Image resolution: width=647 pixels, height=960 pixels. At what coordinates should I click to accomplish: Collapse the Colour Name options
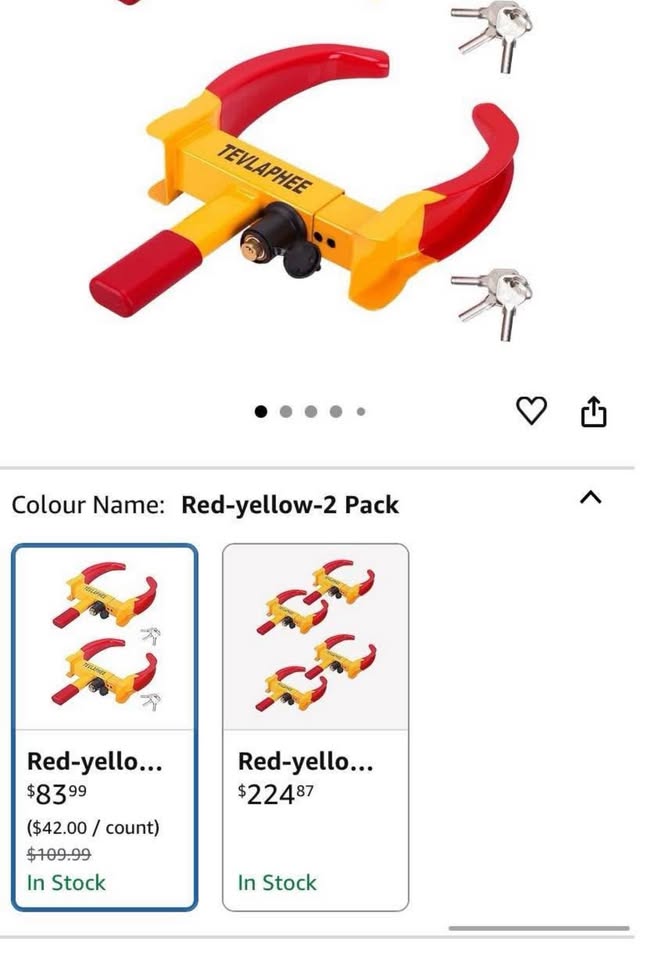click(x=591, y=497)
